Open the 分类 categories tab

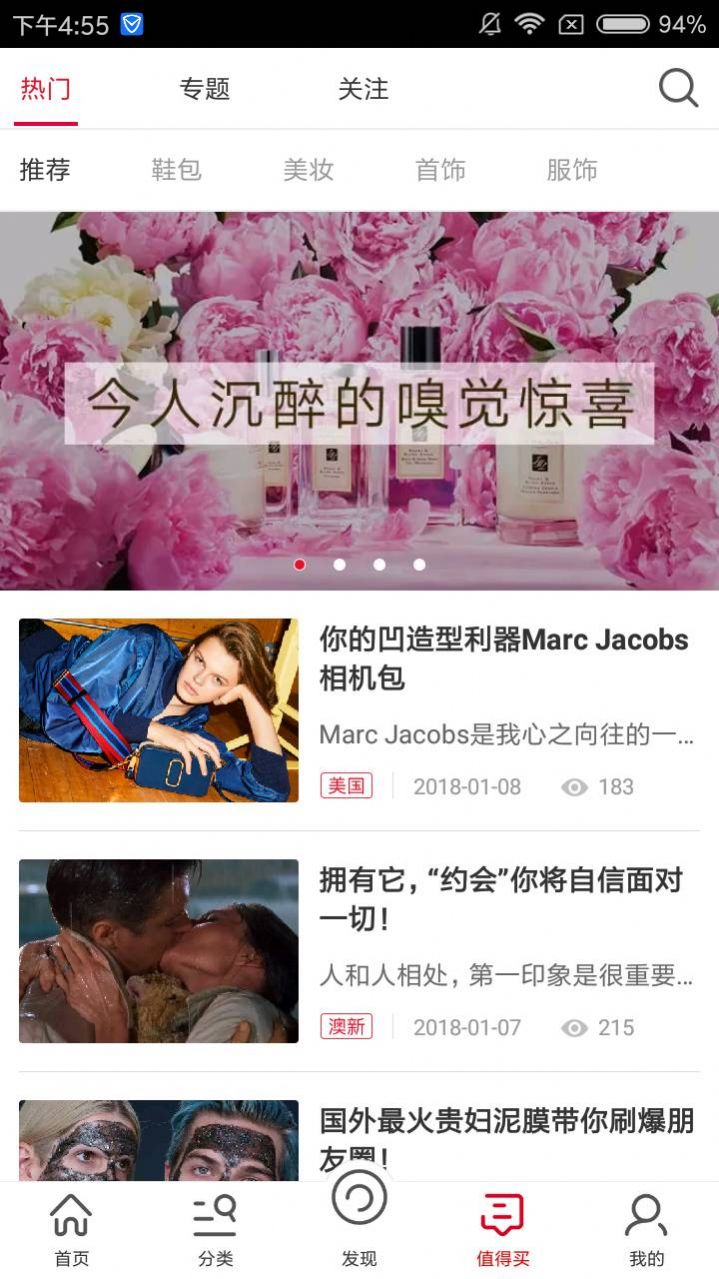(x=215, y=1230)
